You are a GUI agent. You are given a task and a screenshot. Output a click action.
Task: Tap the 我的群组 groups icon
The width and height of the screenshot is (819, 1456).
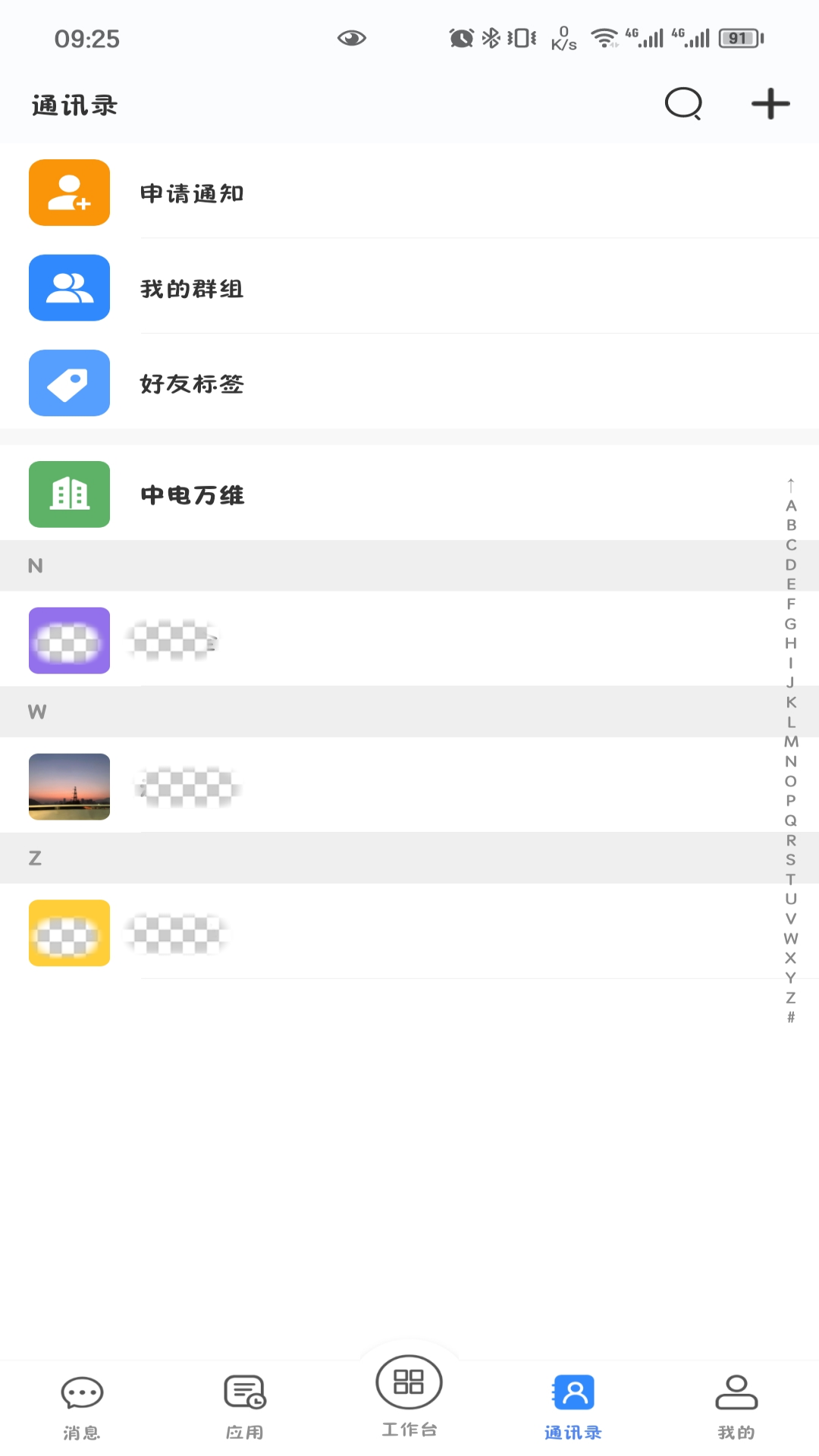click(x=69, y=288)
